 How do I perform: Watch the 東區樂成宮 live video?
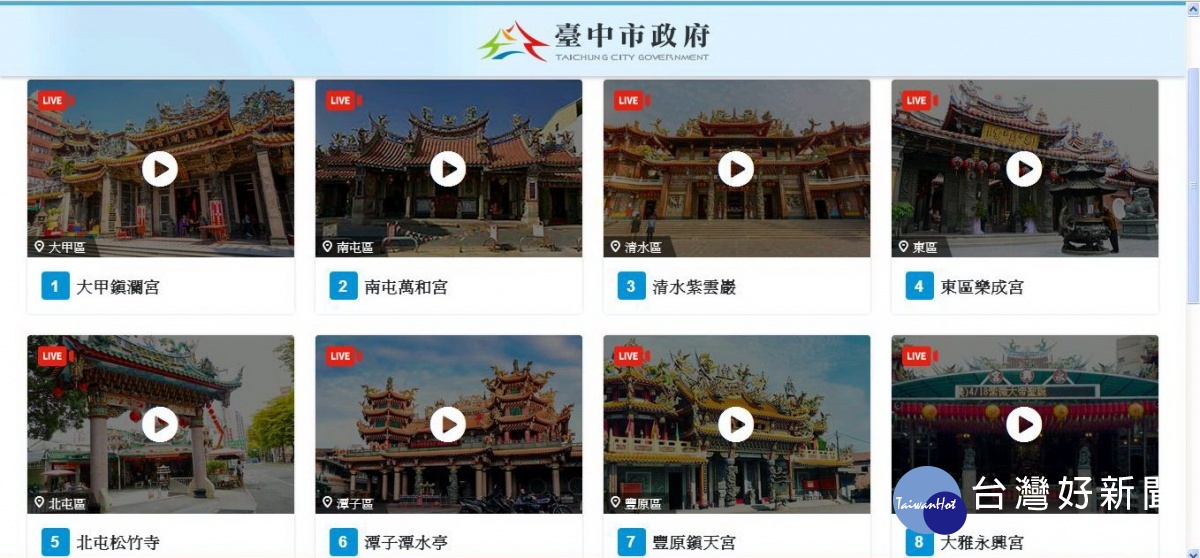tap(1024, 169)
